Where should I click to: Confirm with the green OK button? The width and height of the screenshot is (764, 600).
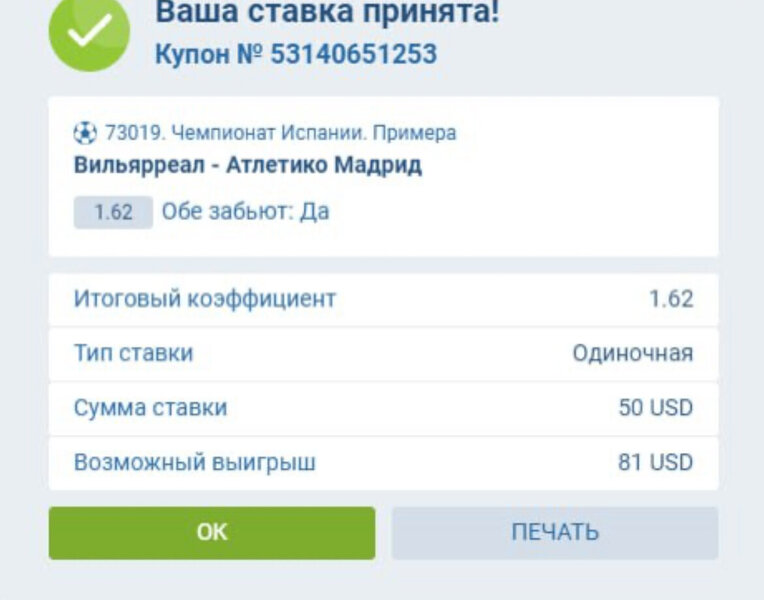click(x=212, y=532)
